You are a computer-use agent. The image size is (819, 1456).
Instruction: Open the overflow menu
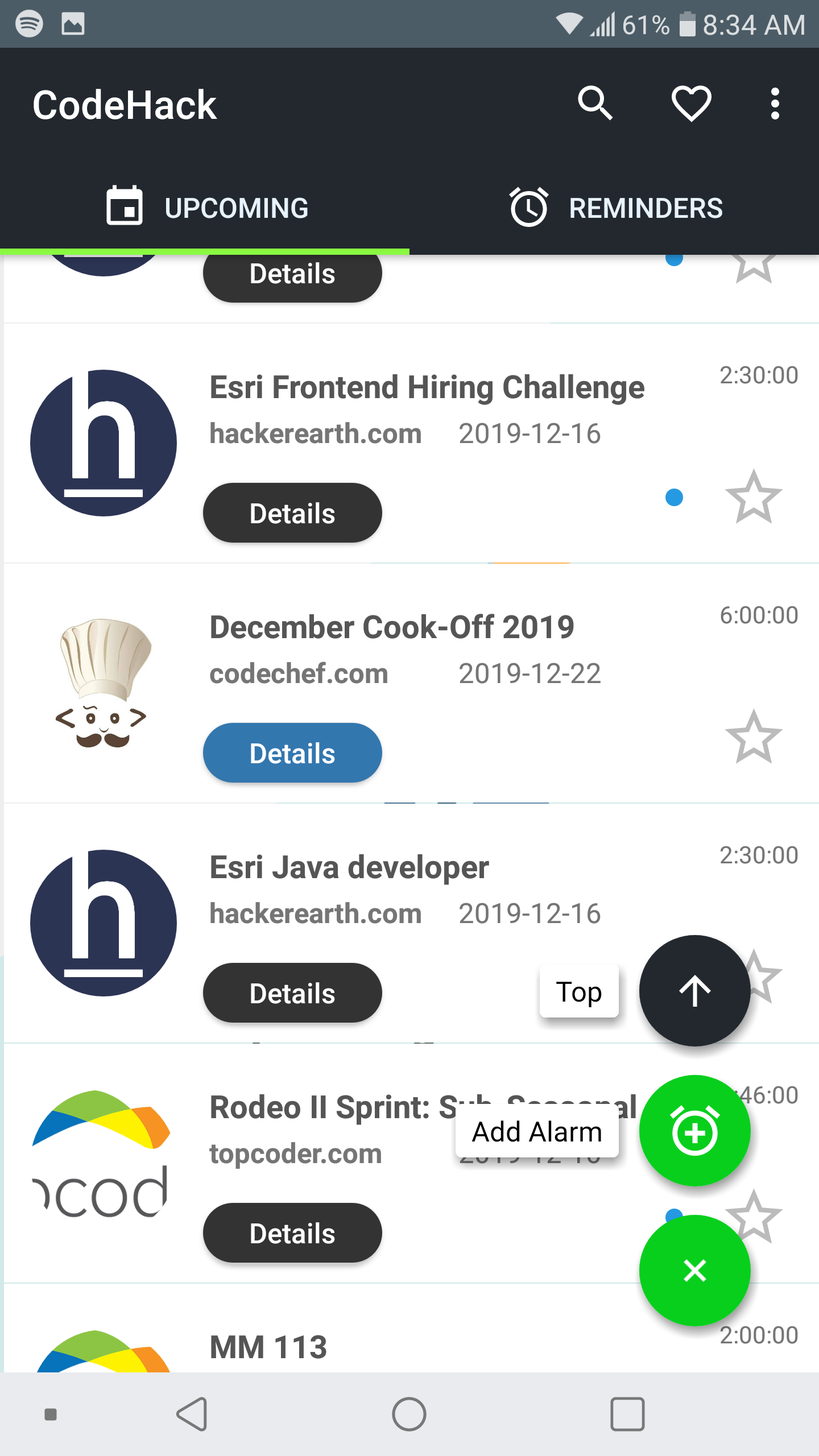coord(775,104)
